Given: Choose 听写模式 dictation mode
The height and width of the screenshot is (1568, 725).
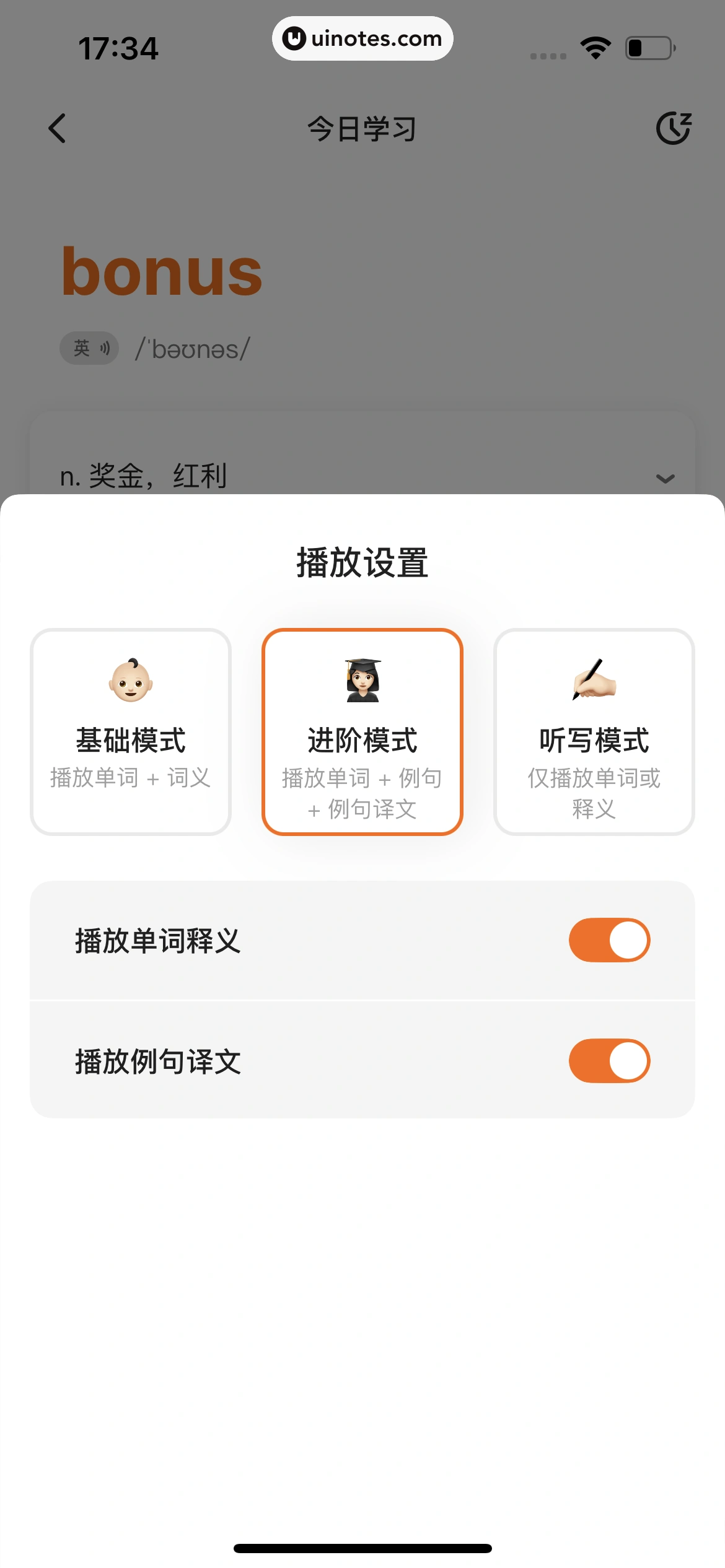Looking at the screenshot, I should 594,732.
